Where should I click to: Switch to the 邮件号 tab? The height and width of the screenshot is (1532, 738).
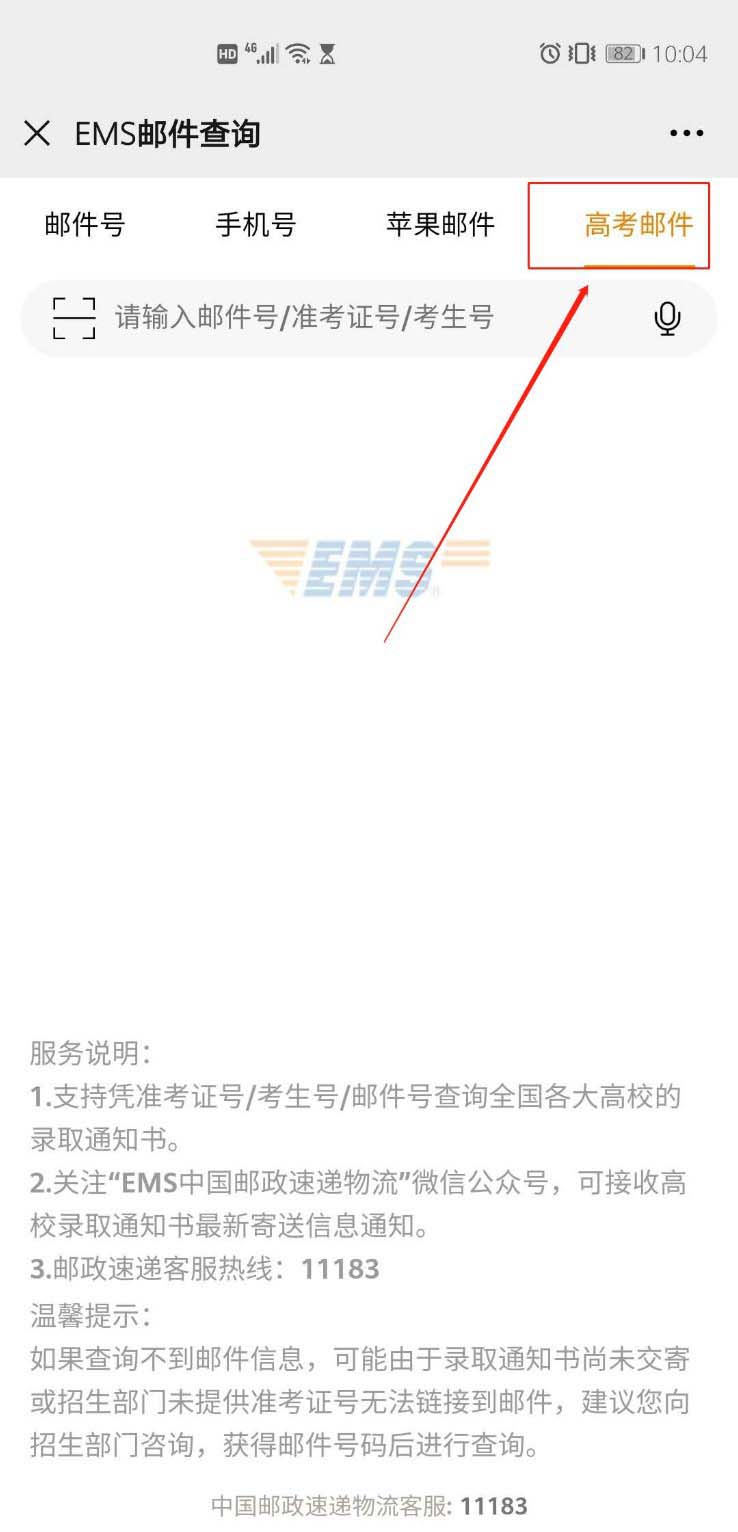[85, 224]
